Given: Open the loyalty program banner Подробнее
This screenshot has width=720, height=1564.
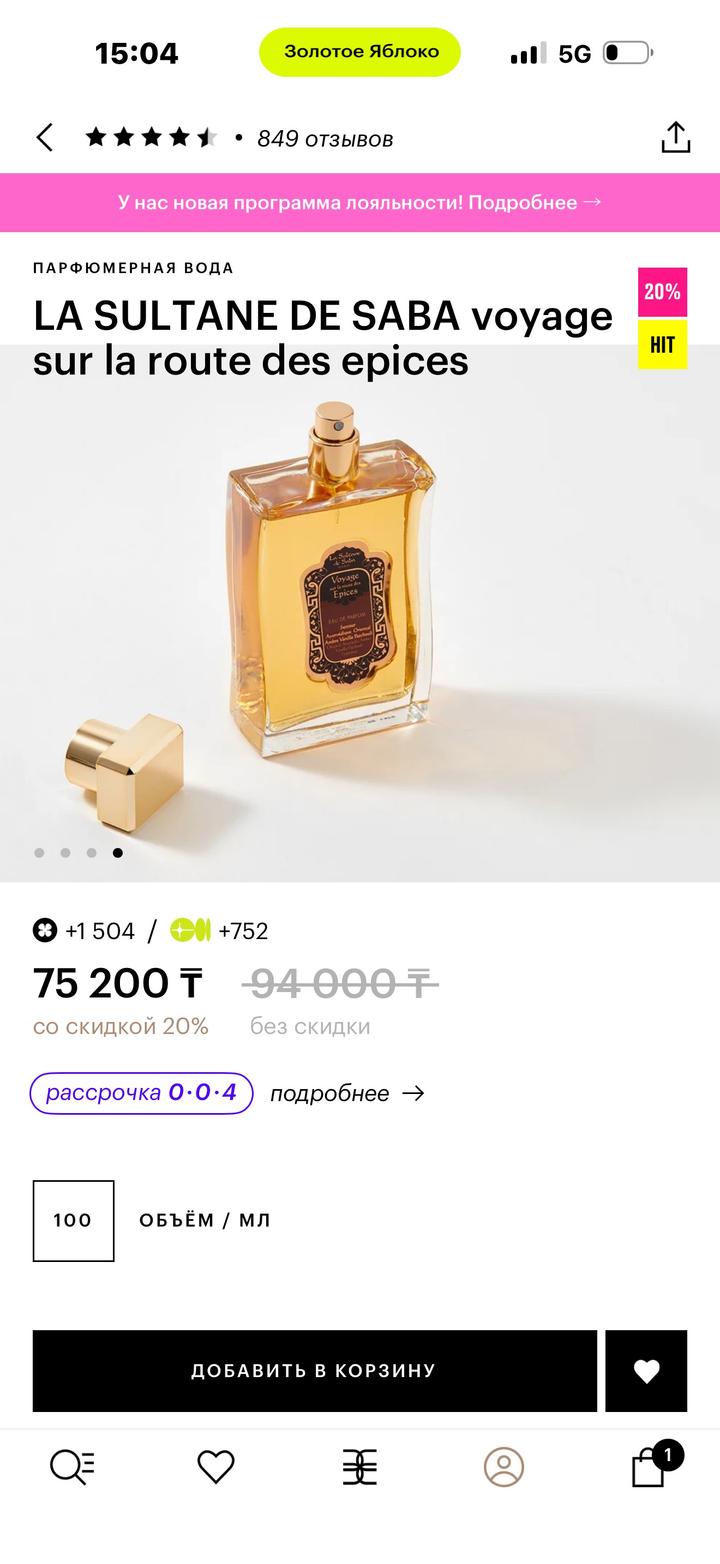Looking at the screenshot, I should (x=360, y=202).
